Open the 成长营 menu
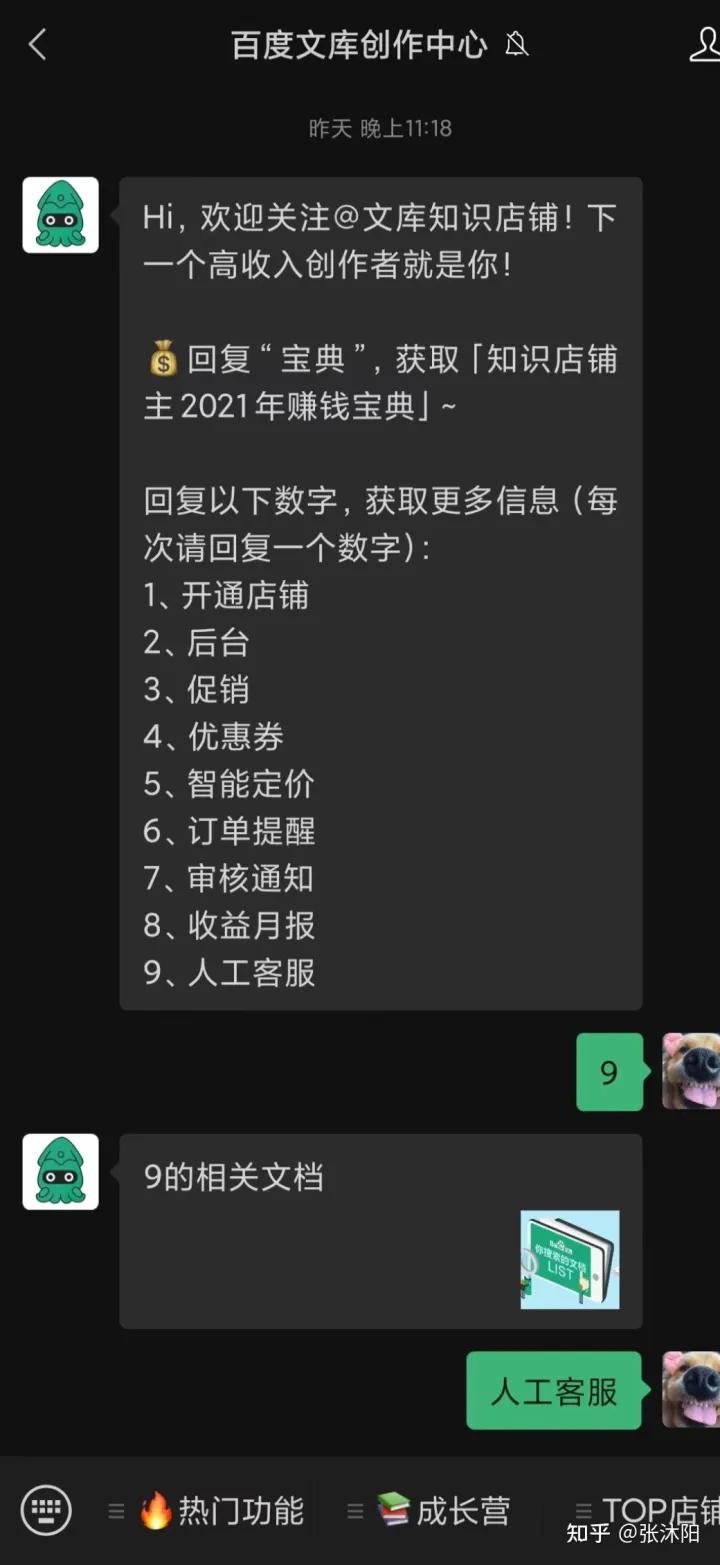The height and width of the screenshot is (1565, 720). click(x=465, y=1511)
